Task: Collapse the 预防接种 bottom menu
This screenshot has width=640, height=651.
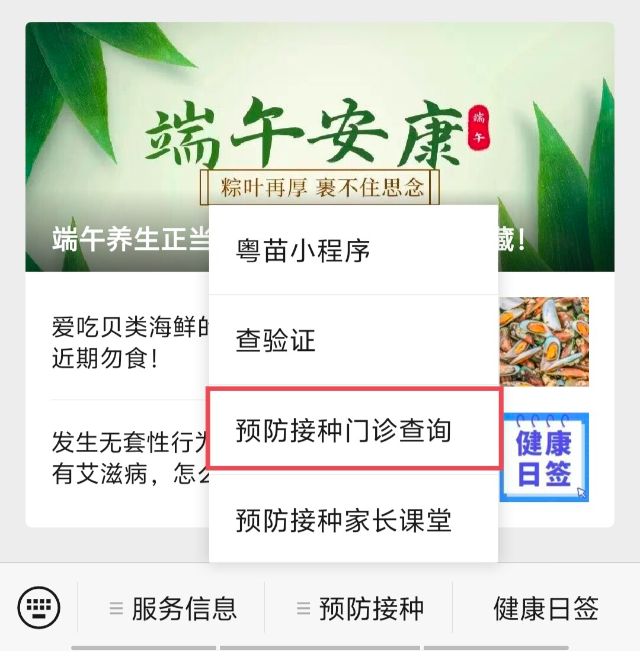Action: coord(360,607)
